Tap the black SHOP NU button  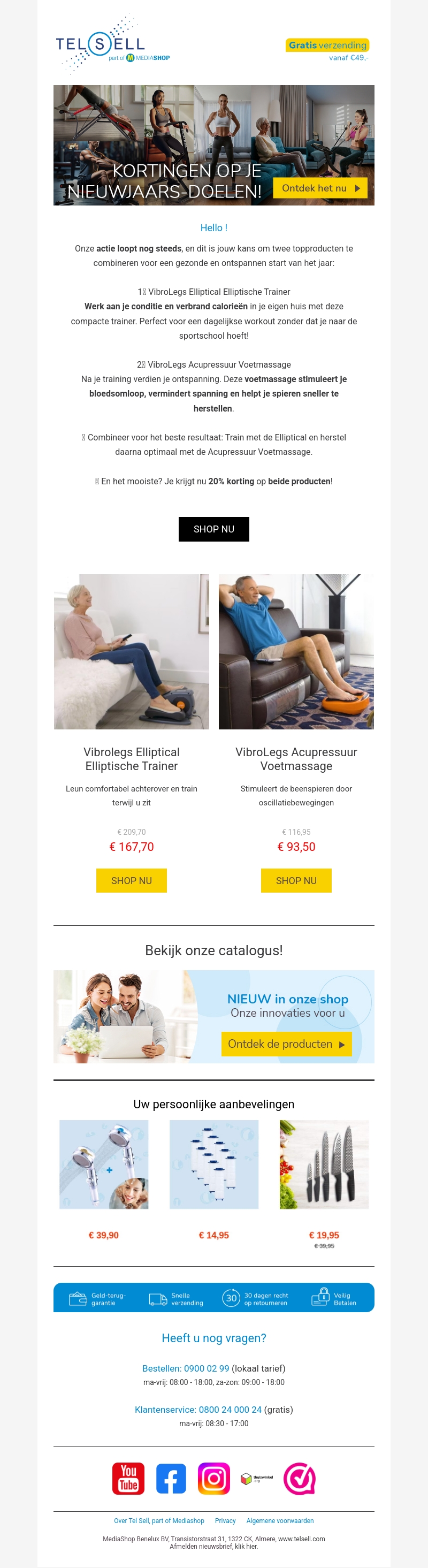coord(213,529)
